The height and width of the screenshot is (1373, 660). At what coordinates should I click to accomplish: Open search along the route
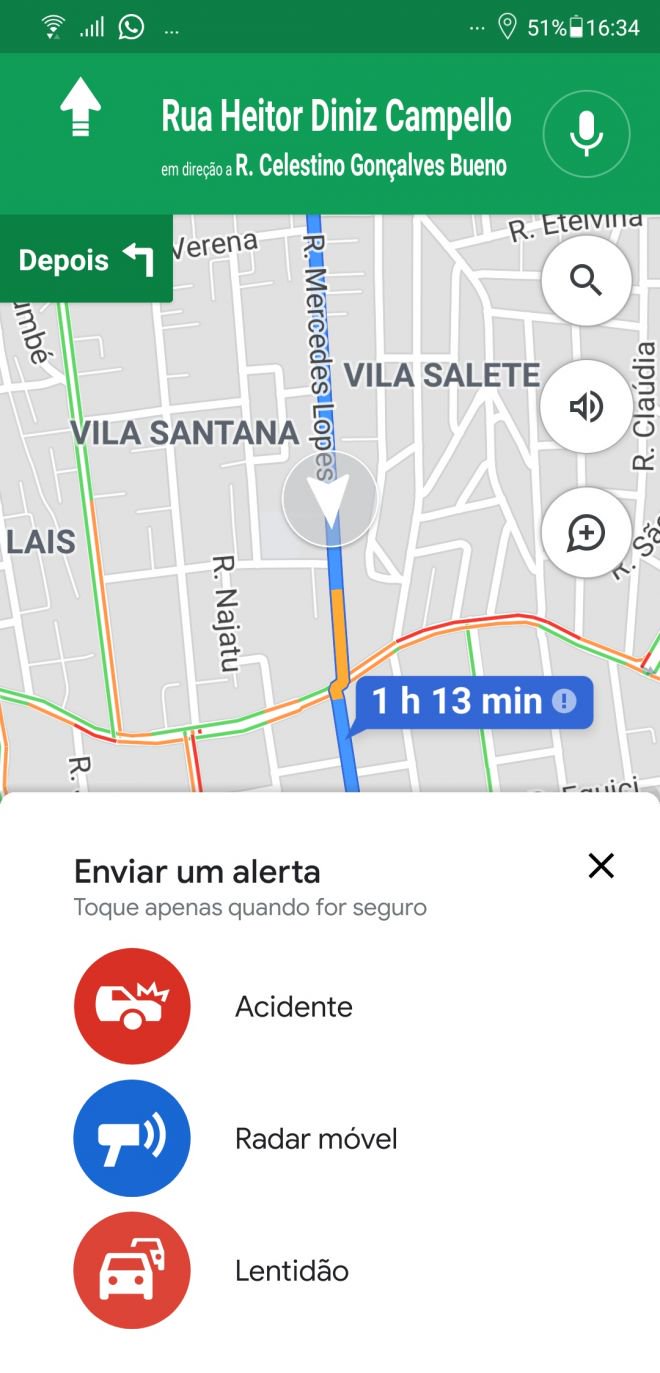click(586, 281)
